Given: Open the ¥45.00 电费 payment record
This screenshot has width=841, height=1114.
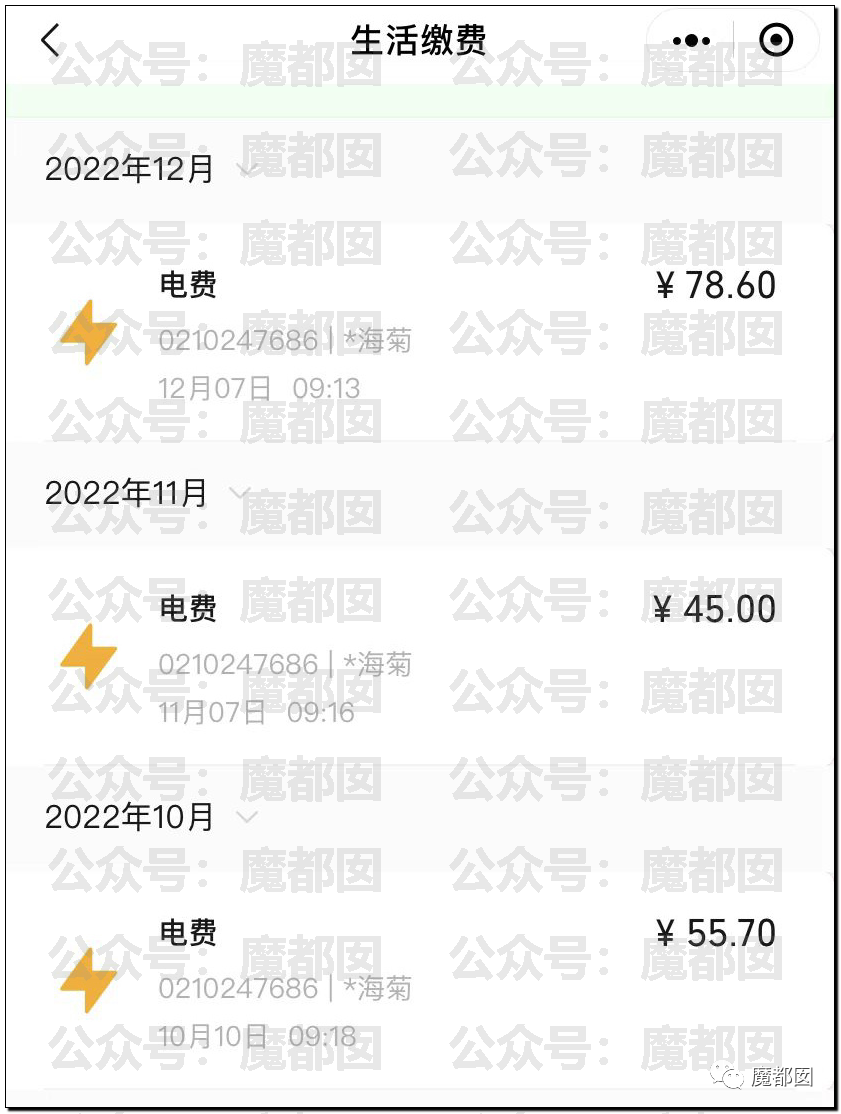Looking at the screenshot, I should (420, 658).
